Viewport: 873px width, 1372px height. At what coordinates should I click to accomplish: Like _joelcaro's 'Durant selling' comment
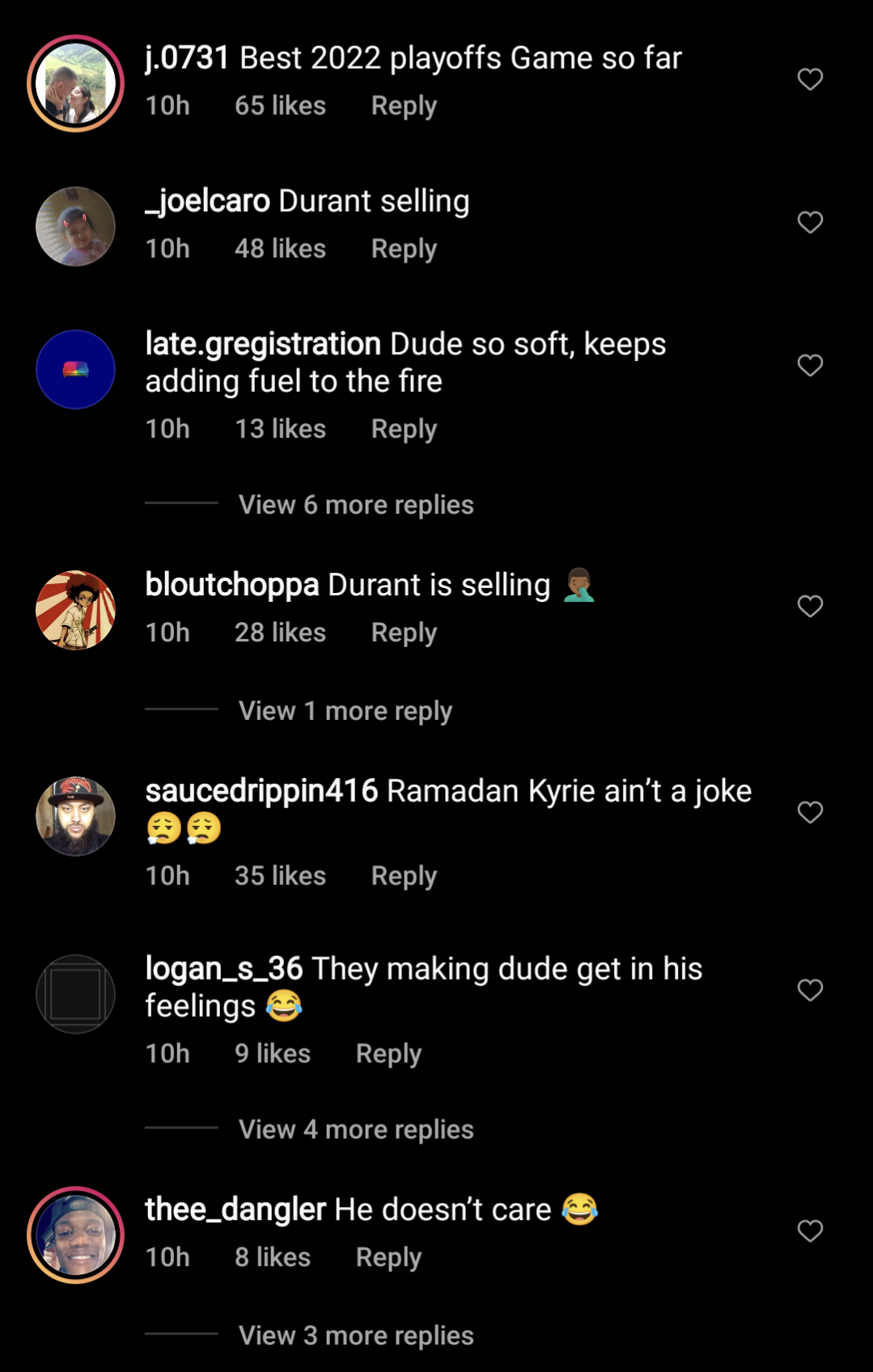pos(810,222)
